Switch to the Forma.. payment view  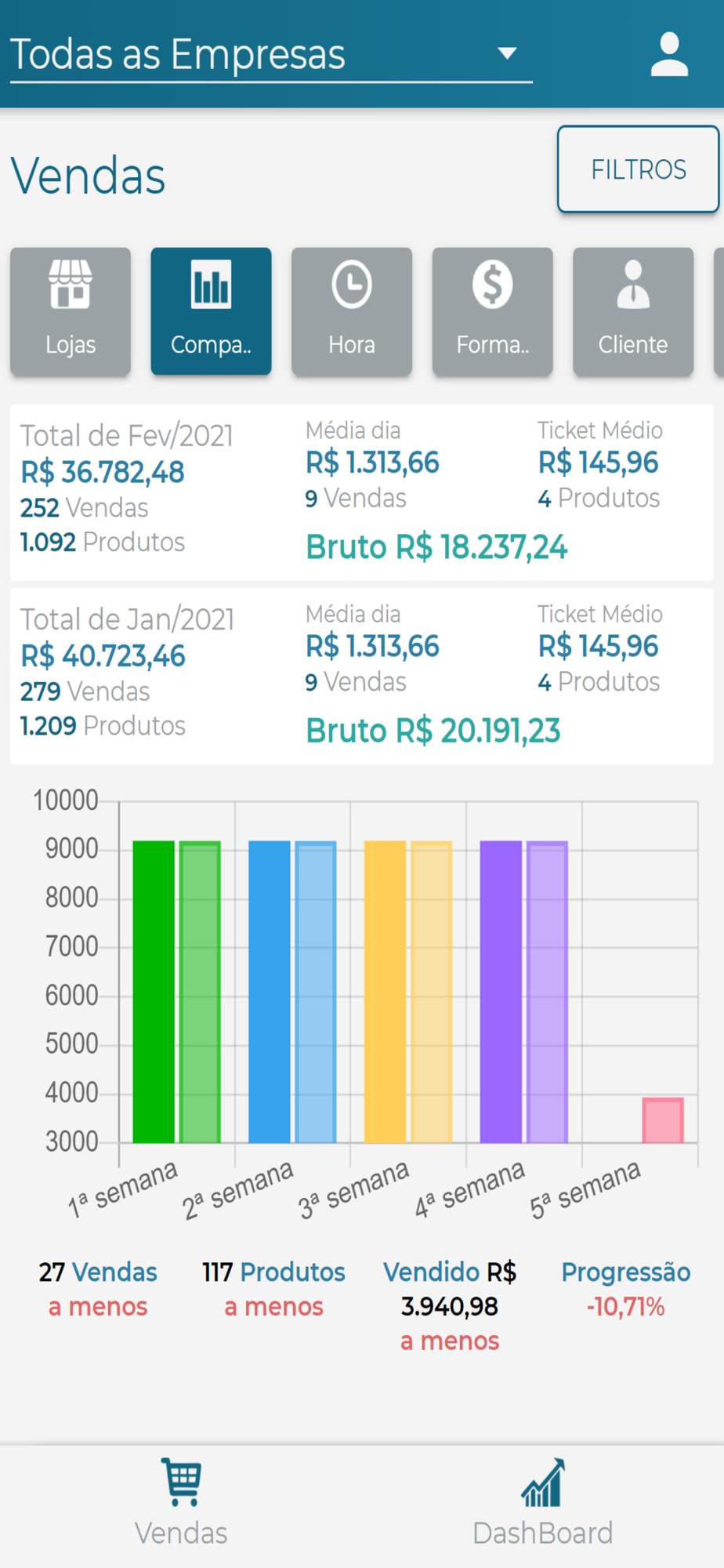click(493, 311)
